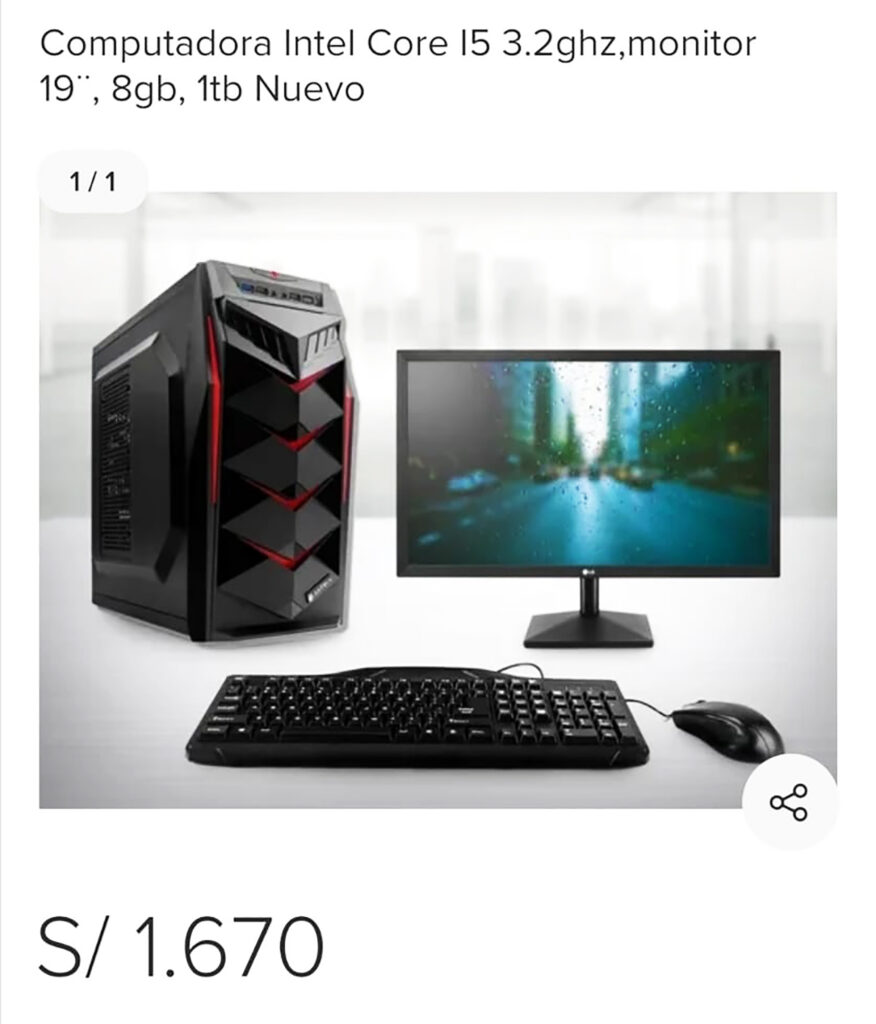
Task: Share this computer listing
Action: tap(788, 801)
